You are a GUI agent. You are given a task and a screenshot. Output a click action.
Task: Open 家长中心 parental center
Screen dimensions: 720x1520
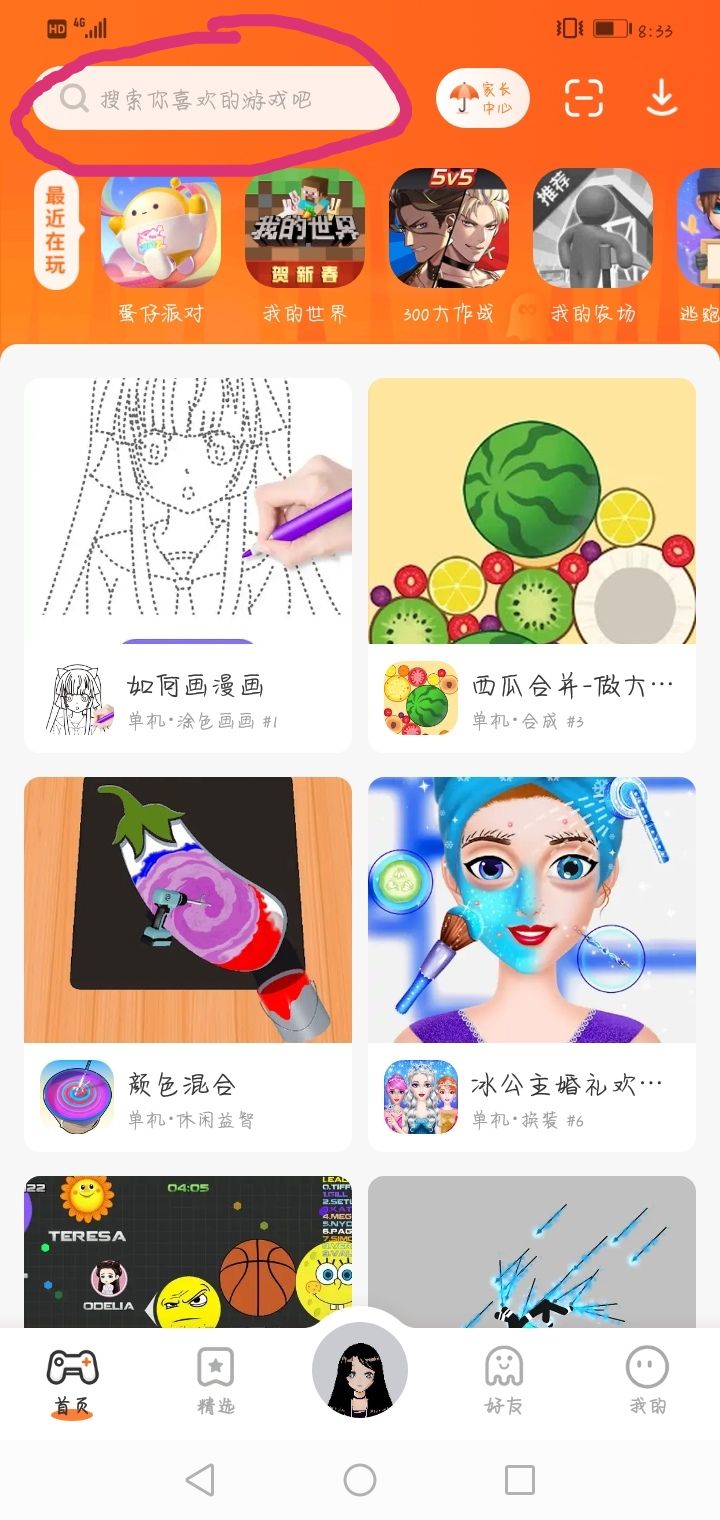(x=483, y=99)
